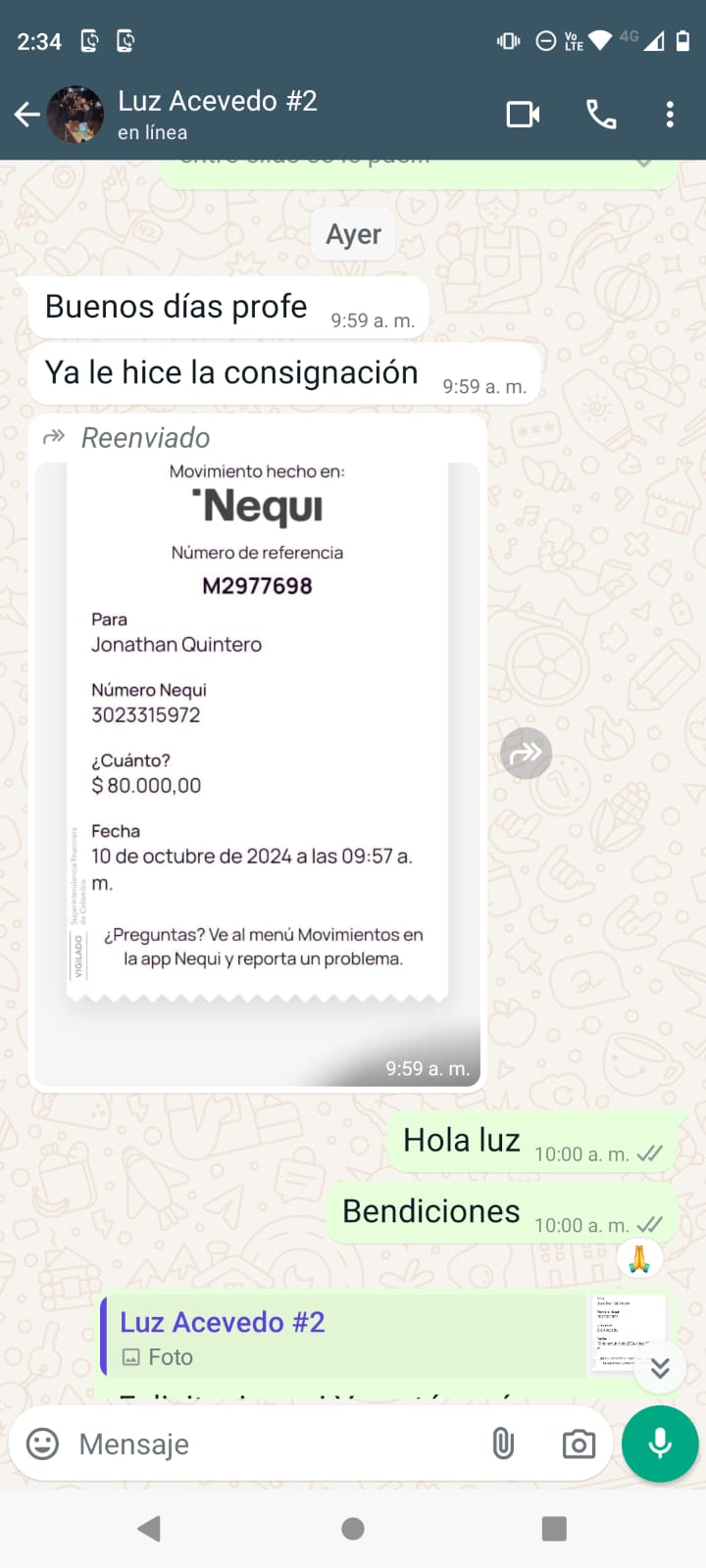Jump to the latest messages
Image resolution: width=706 pixels, height=1568 pixels.
pyautogui.click(x=660, y=1368)
